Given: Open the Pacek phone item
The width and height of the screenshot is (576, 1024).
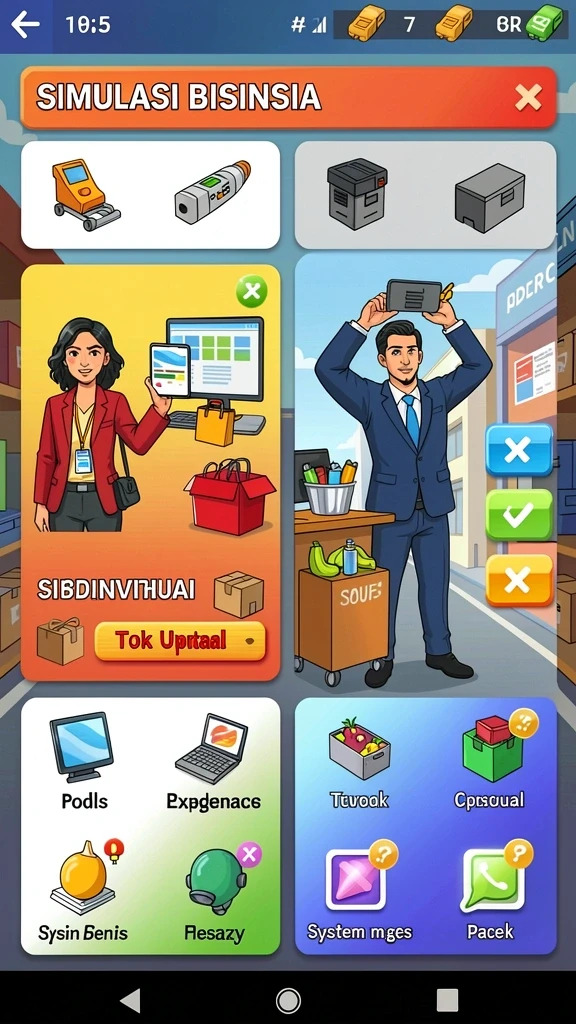Looking at the screenshot, I should [491, 891].
